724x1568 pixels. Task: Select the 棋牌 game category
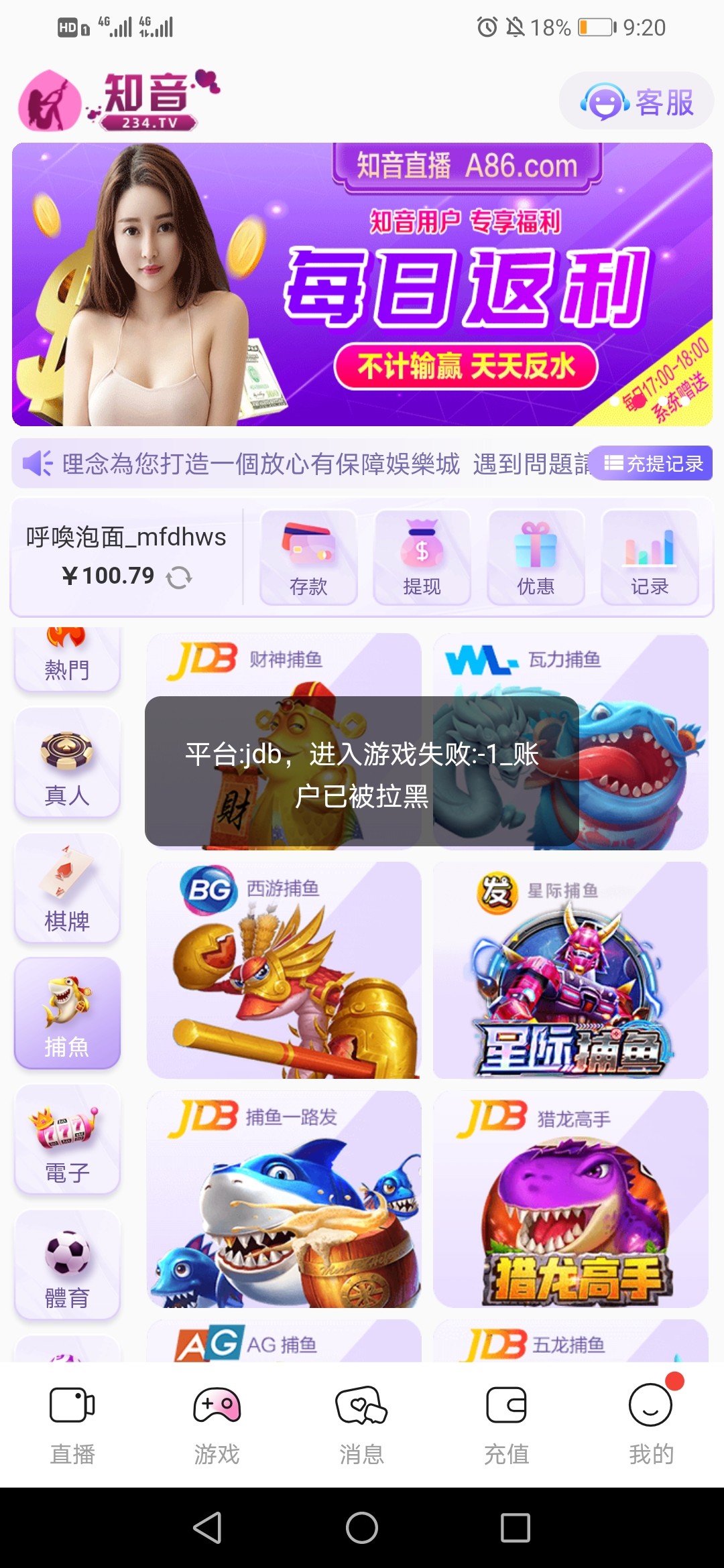point(67,888)
